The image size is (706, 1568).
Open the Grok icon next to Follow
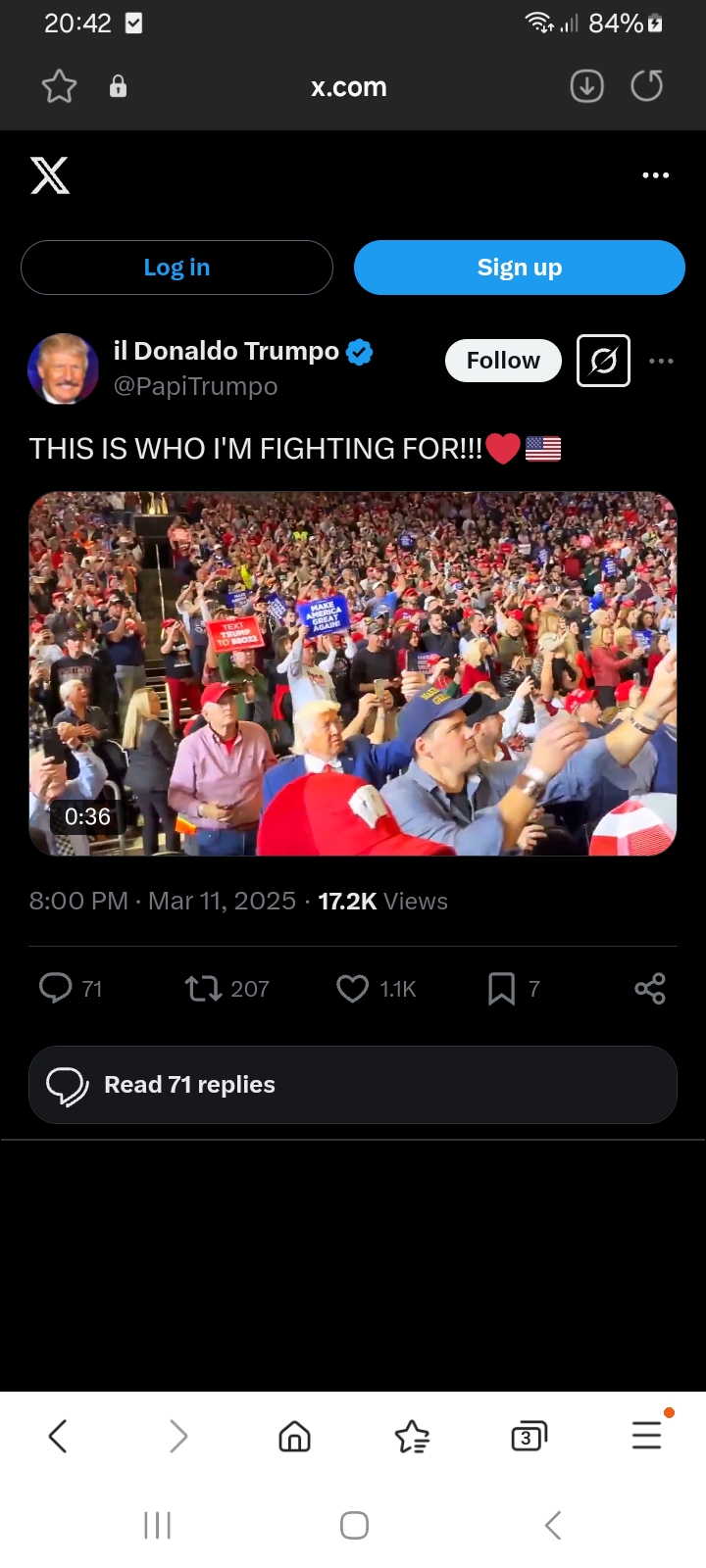point(603,361)
